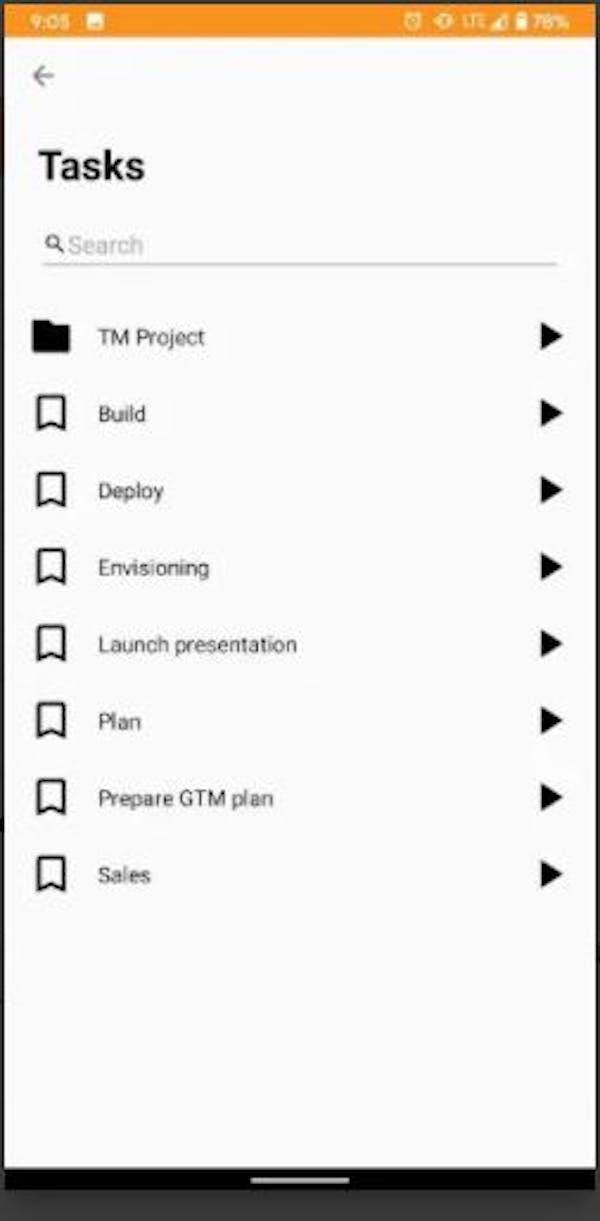
Task: Tap the arrow next to Prepare GTM plan
Action: coord(551,798)
